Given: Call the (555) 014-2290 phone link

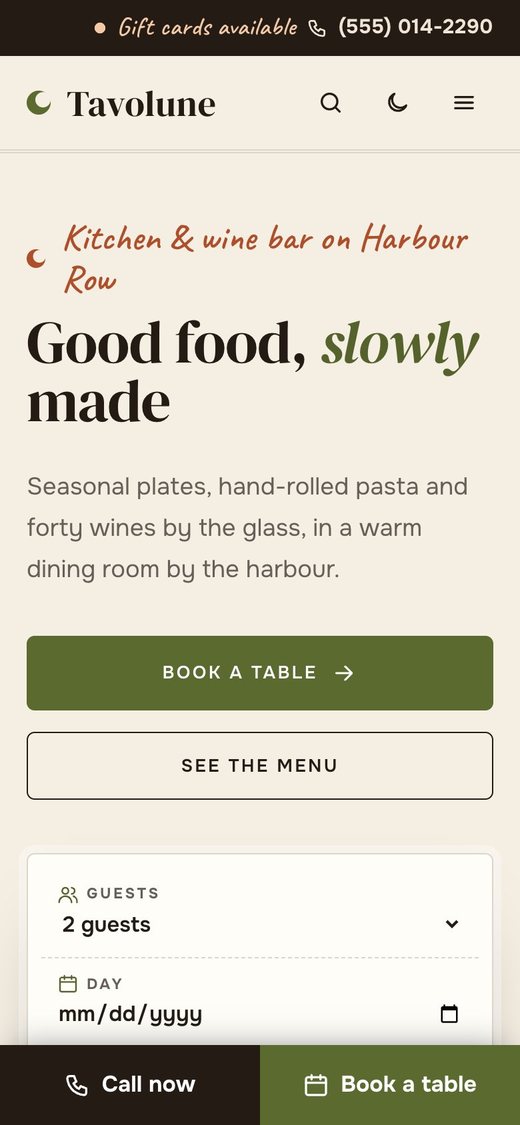Looking at the screenshot, I should click(x=401, y=27).
